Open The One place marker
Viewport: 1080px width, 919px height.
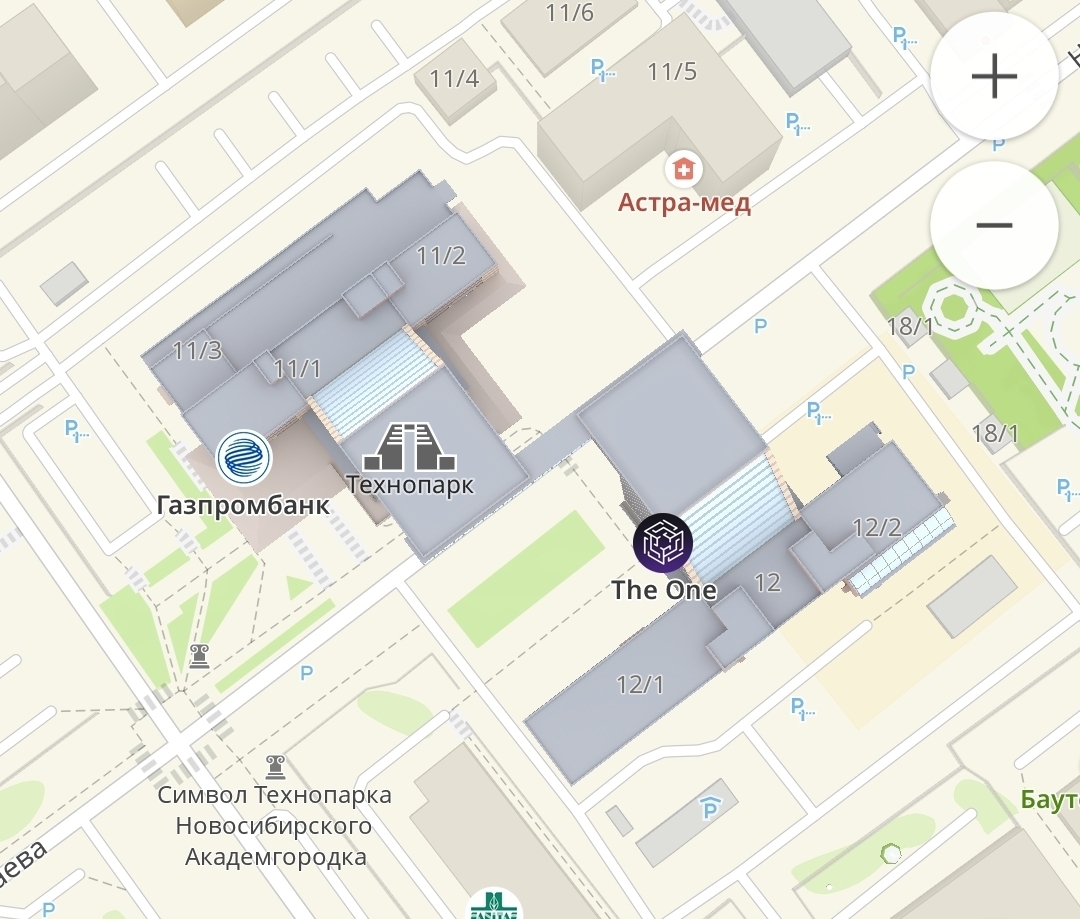click(663, 543)
